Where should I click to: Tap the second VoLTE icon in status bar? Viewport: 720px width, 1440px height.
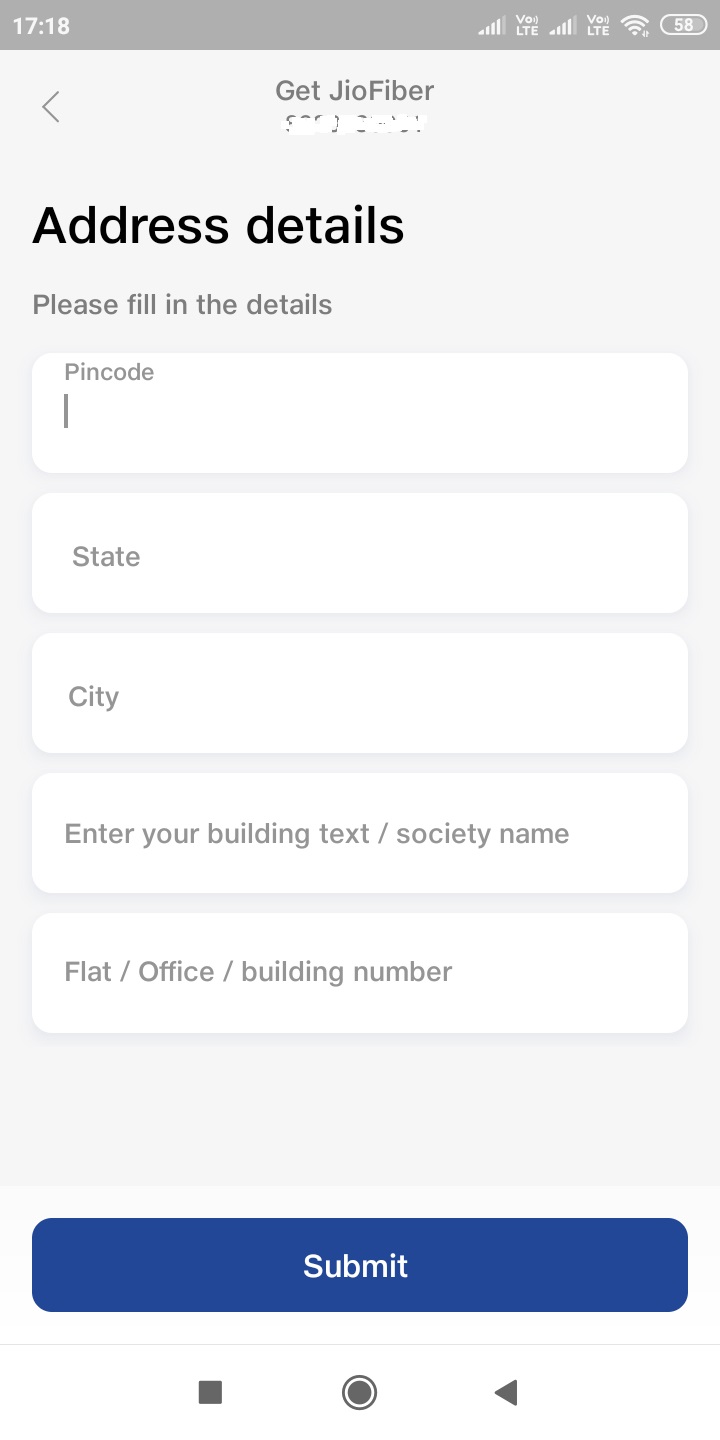point(597,25)
